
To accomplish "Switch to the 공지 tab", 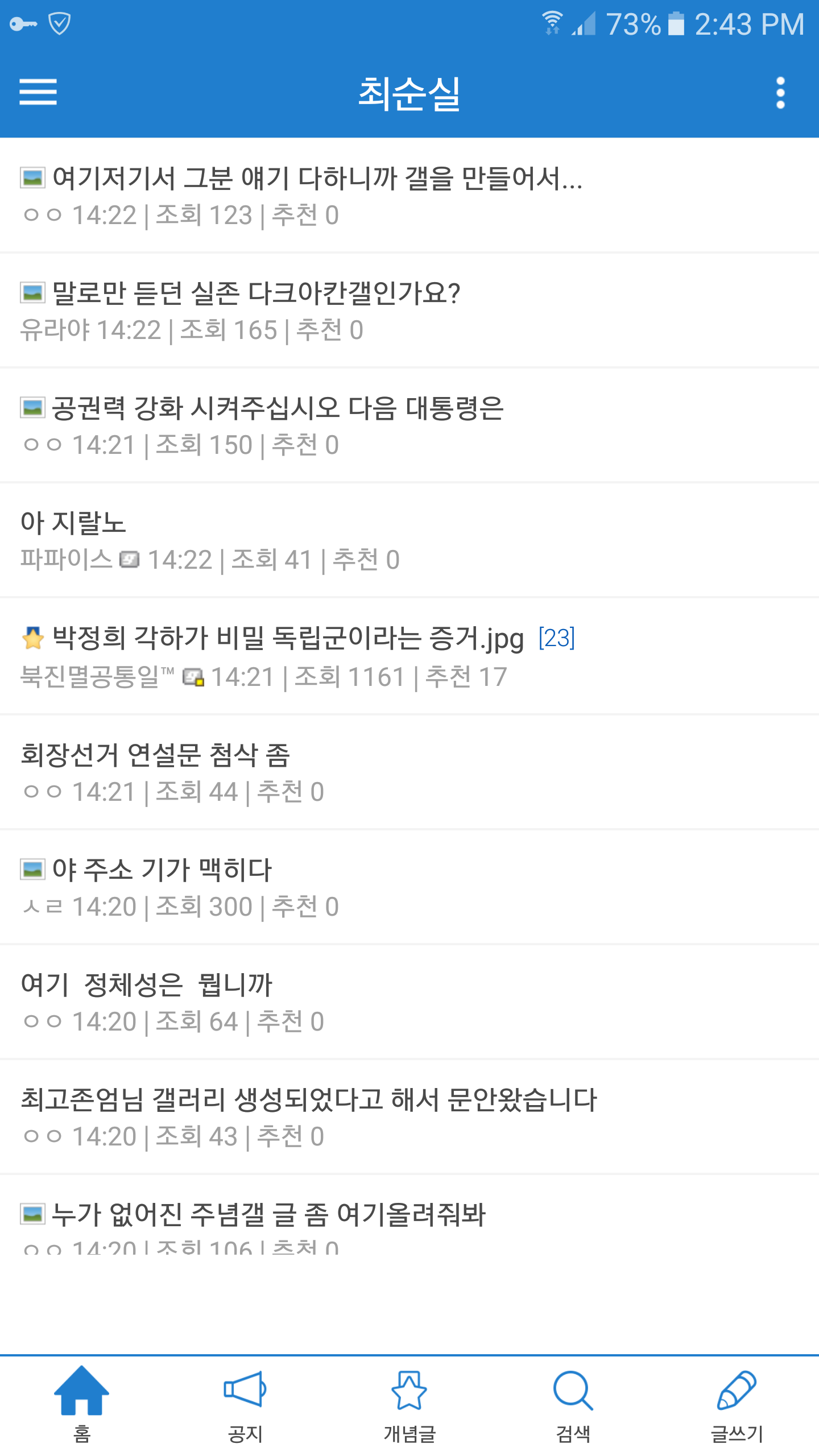I will pyautogui.click(x=245, y=1405).
